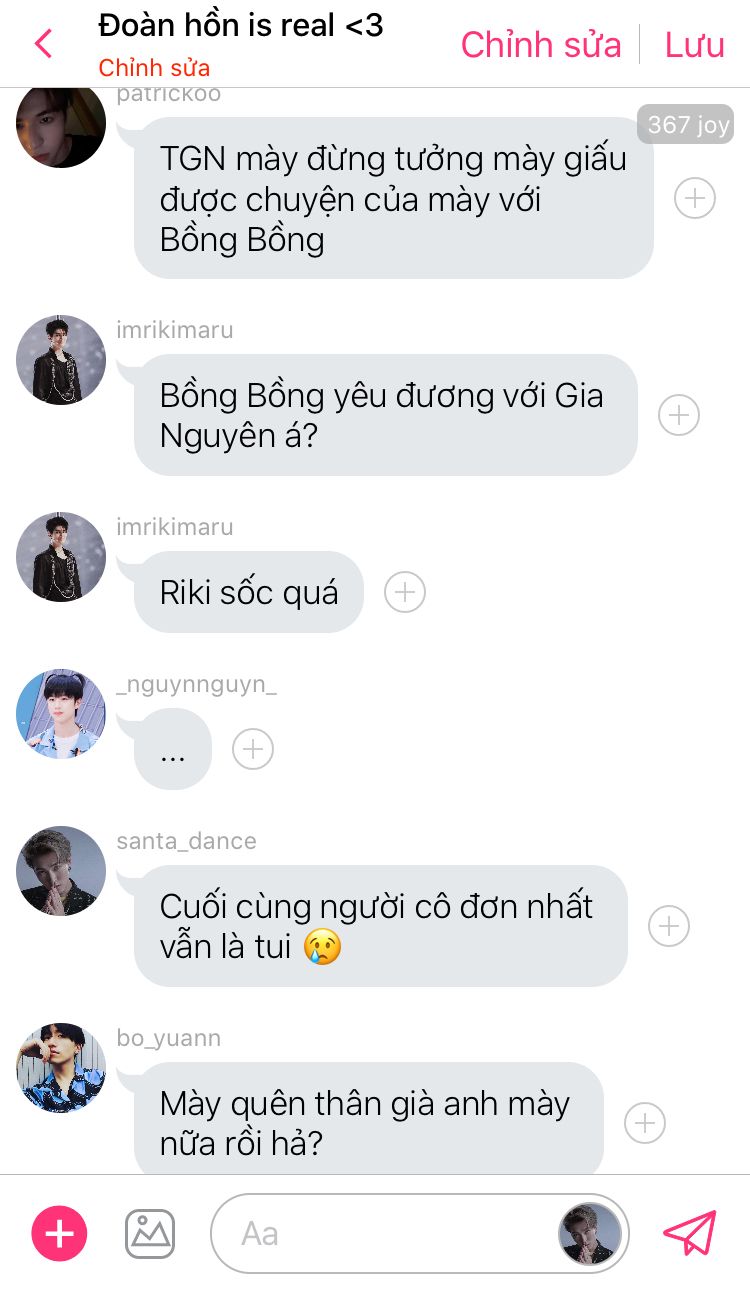Switch sender via avatar in the input box
Screen dimensions: 750x1294
(x=590, y=1234)
